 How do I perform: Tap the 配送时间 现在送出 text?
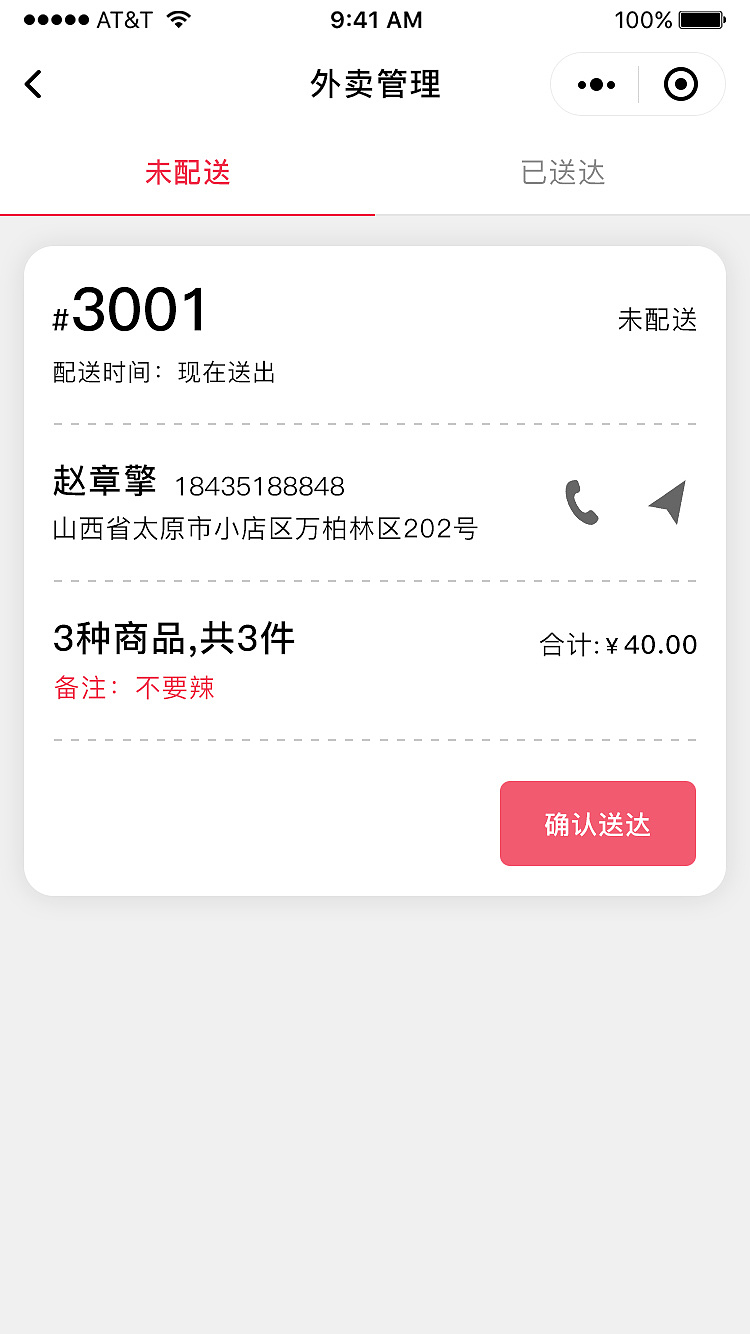[x=163, y=372]
